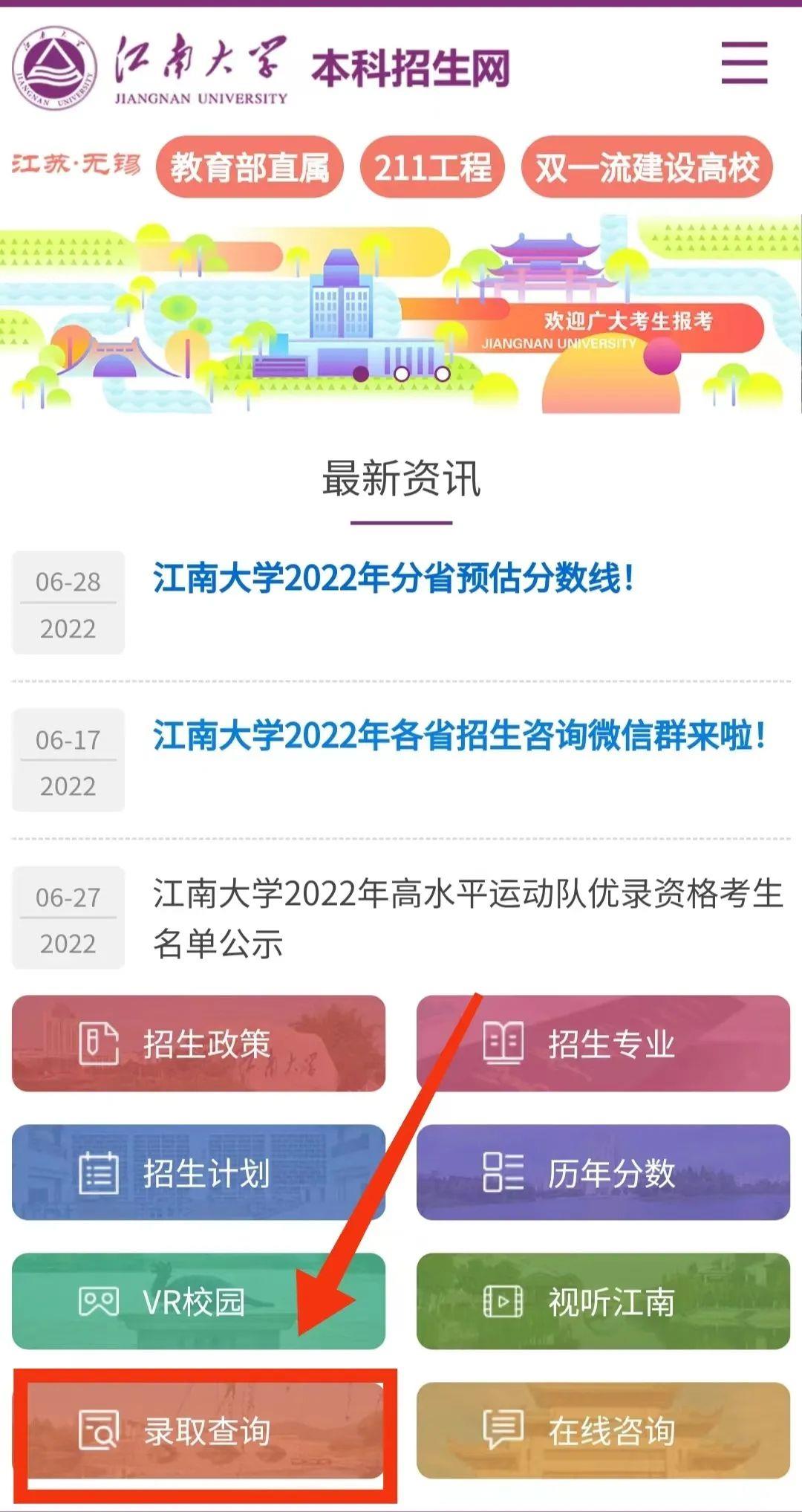Open 各省招生咨询微信群 news item
This screenshot has width=802, height=1512.
[x=459, y=736]
